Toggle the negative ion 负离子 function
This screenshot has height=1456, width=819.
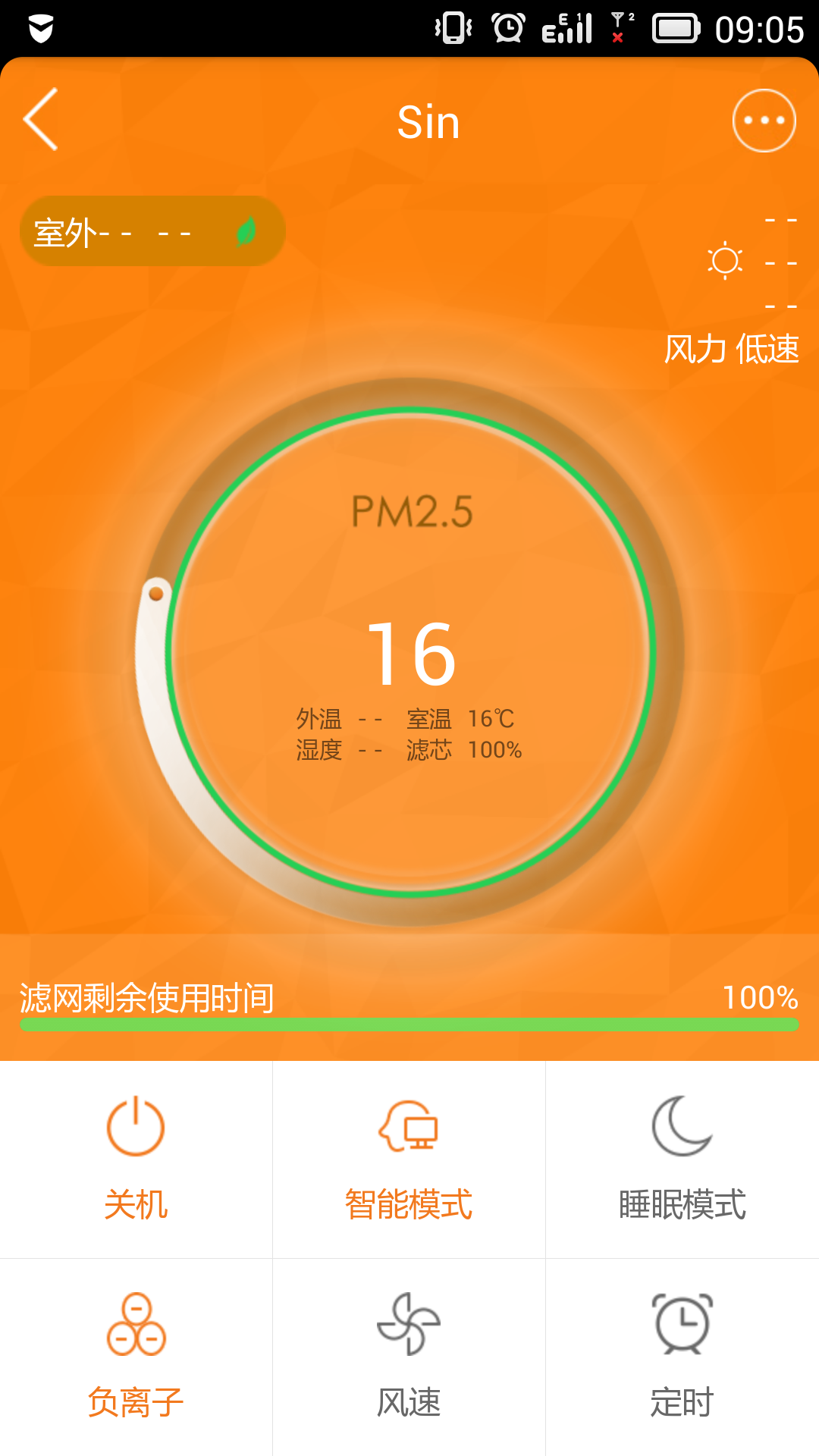click(136, 1357)
